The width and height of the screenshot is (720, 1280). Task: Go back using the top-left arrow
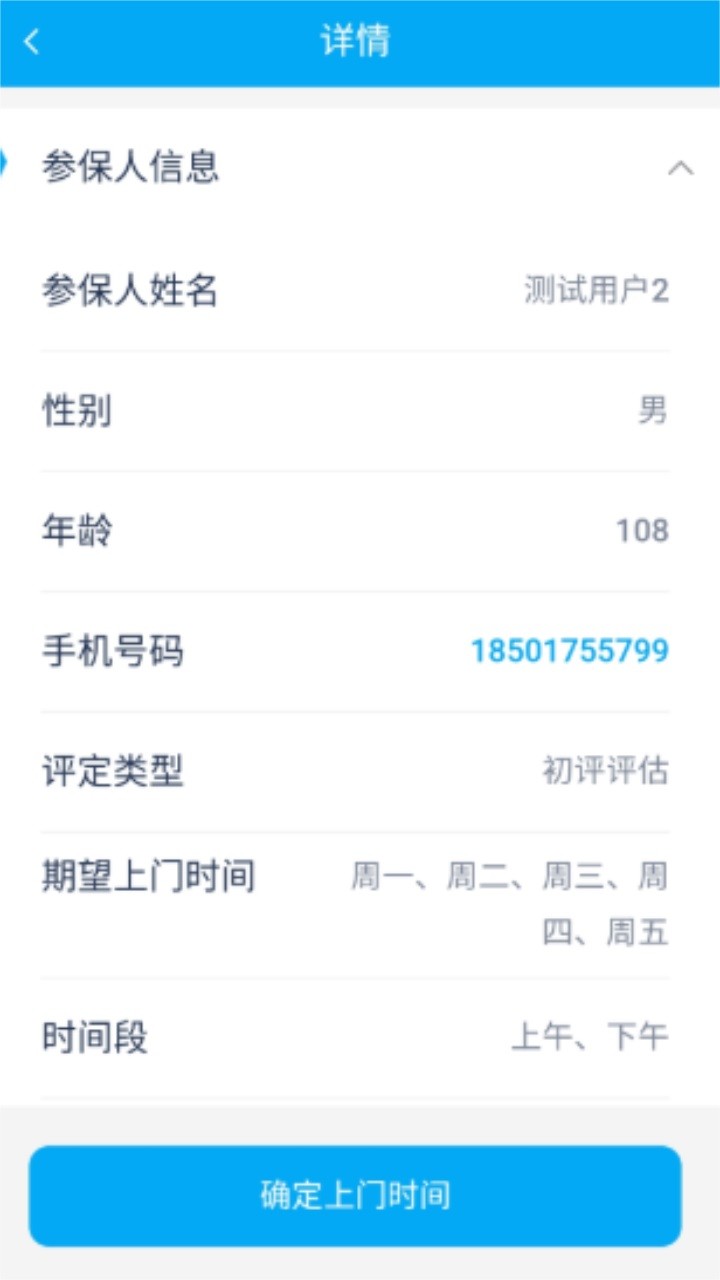(x=32, y=42)
